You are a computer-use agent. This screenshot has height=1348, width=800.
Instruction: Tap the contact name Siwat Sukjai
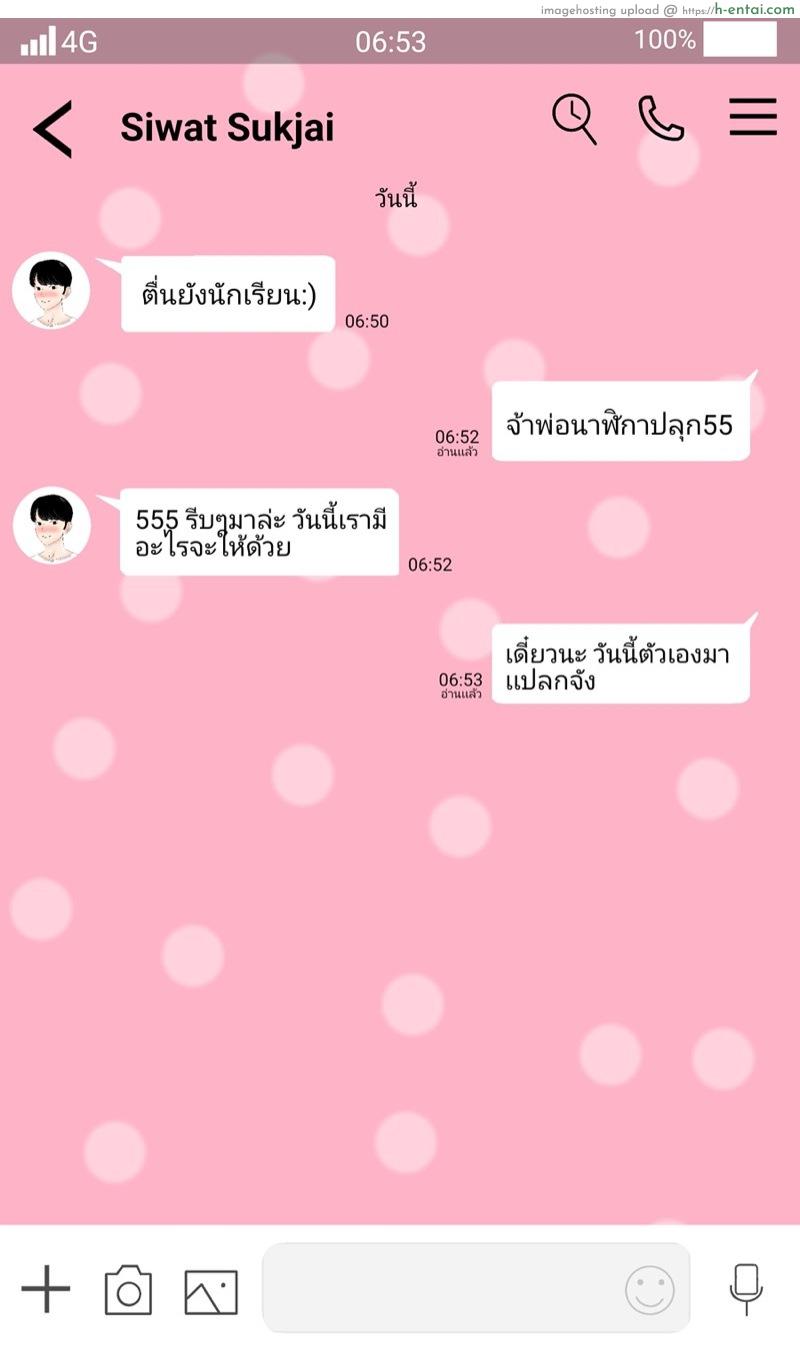pyautogui.click(x=228, y=126)
